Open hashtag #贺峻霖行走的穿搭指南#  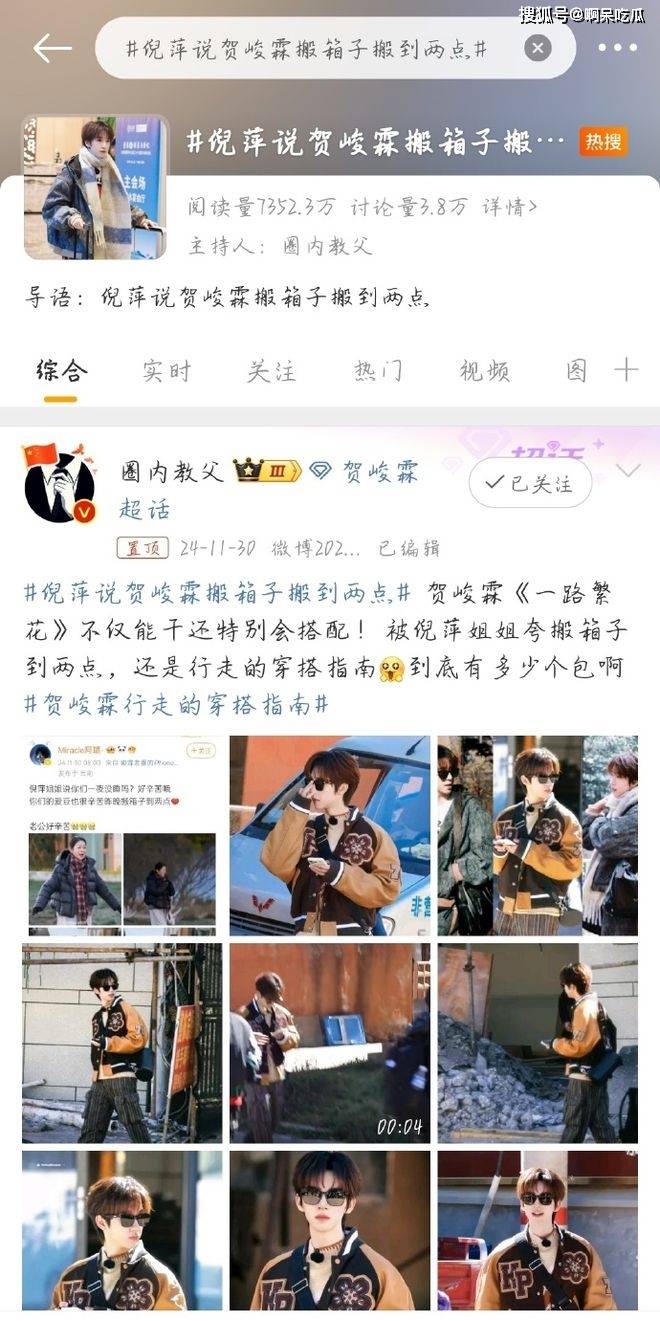click(x=176, y=704)
